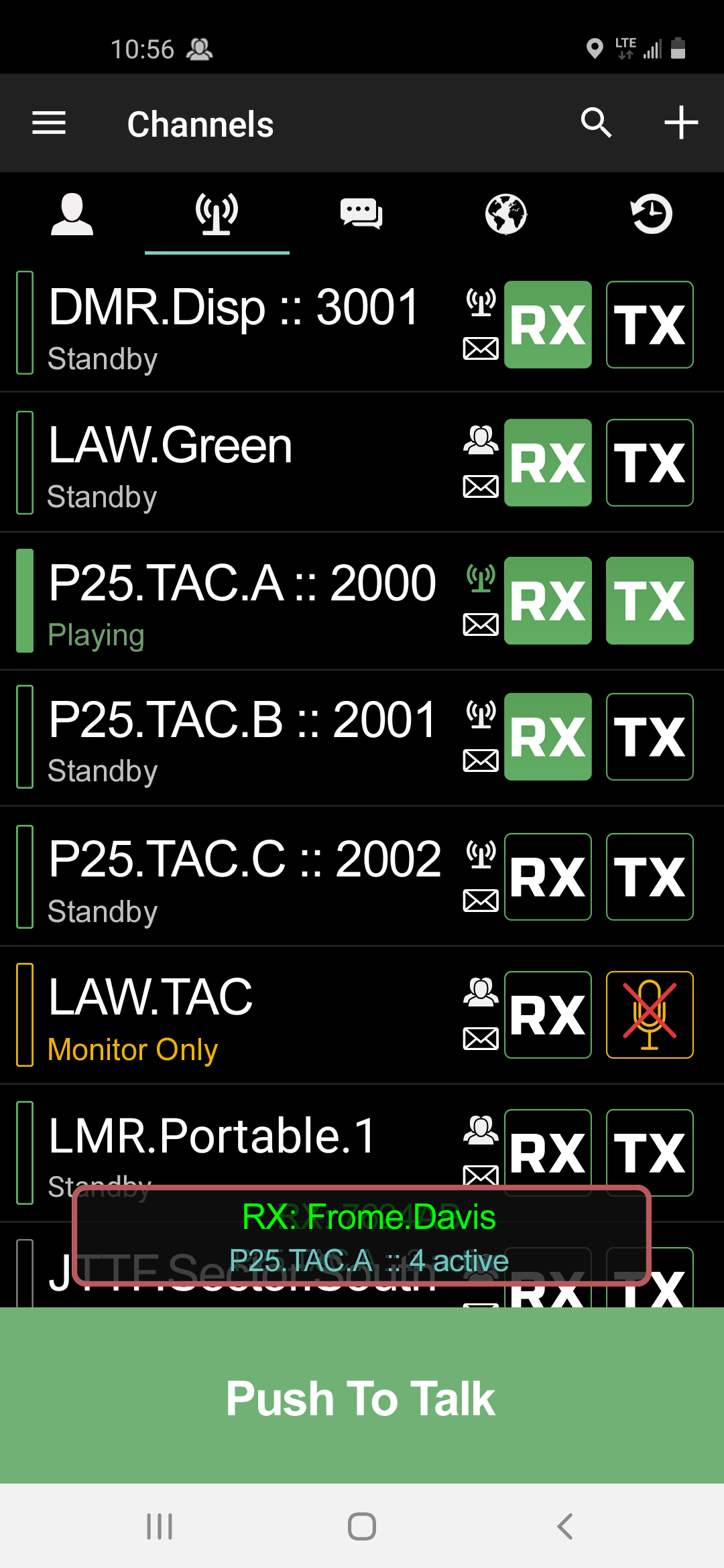
Task: Search channels with the magnifier icon
Action: point(596,123)
